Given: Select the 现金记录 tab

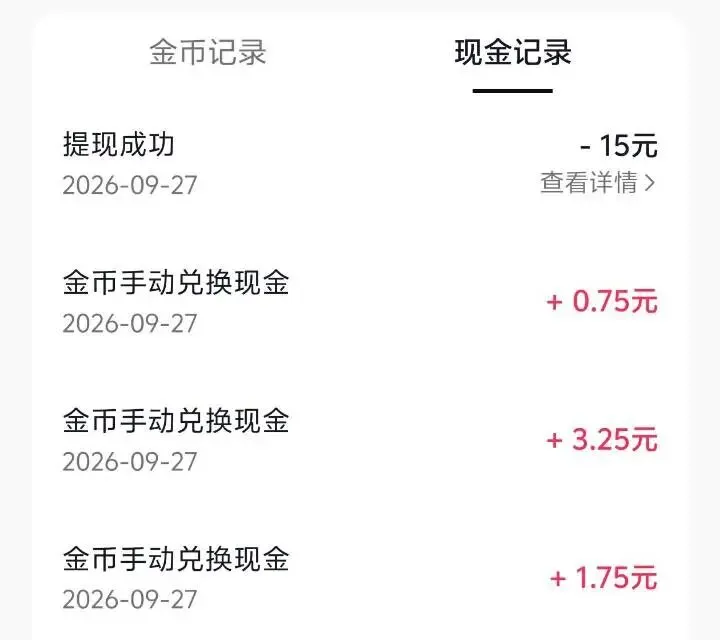Looking at the screenshot, I should tap(513, 52).
